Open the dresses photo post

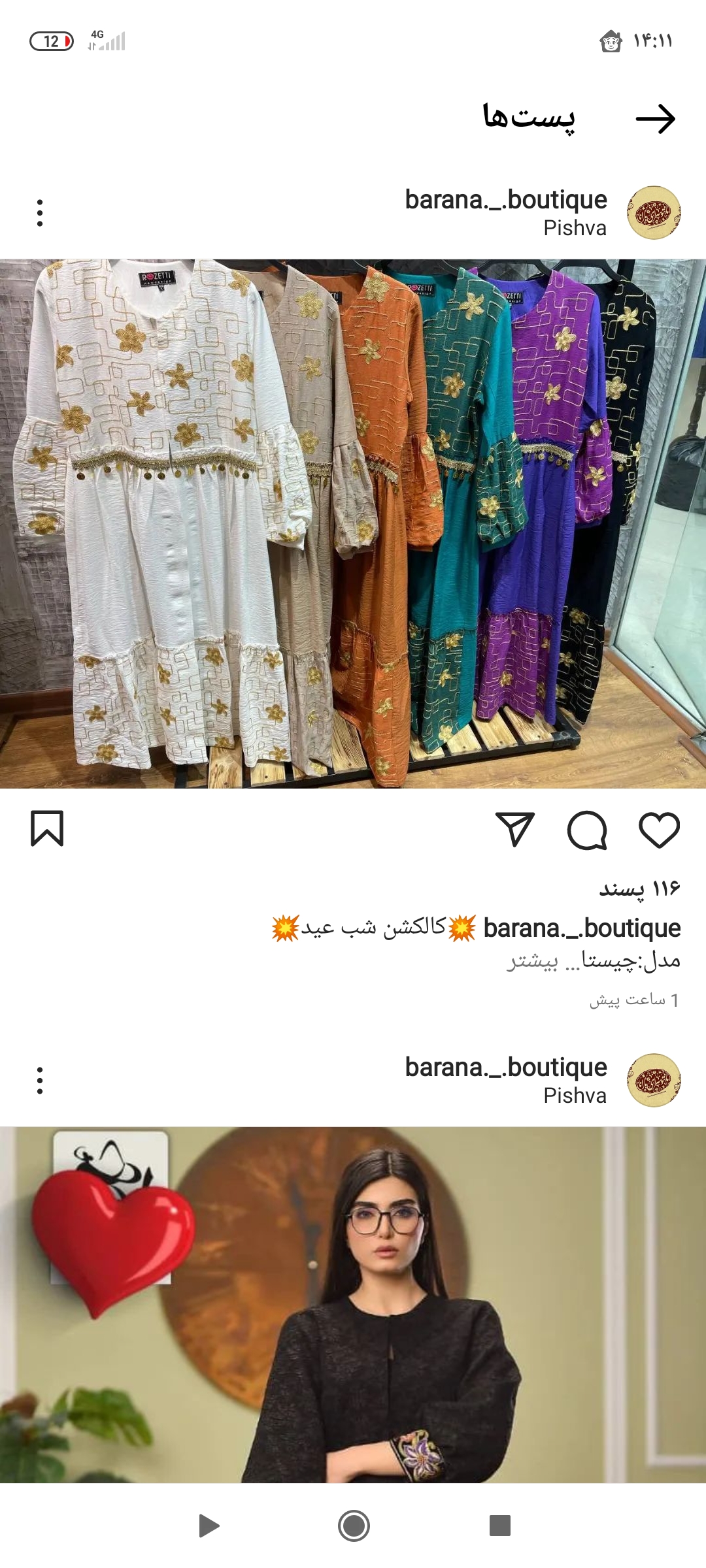[353, 523]
